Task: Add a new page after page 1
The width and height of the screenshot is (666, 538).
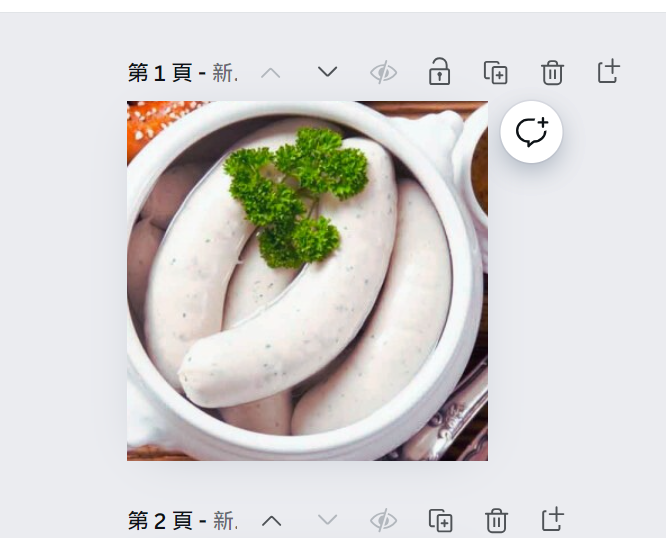Action: tap(608, 72)
